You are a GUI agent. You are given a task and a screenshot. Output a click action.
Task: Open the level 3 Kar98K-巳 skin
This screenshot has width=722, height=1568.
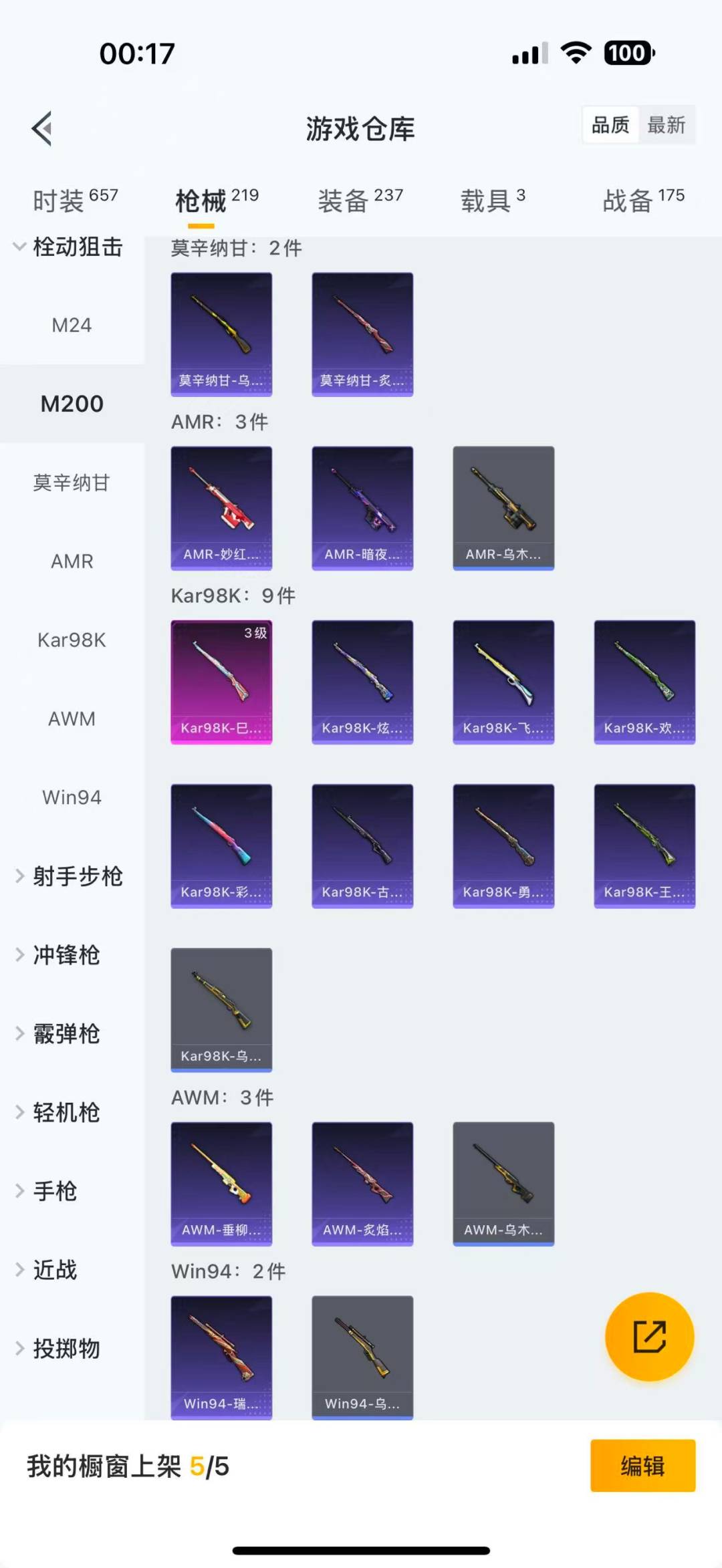(x=221, y=681)
